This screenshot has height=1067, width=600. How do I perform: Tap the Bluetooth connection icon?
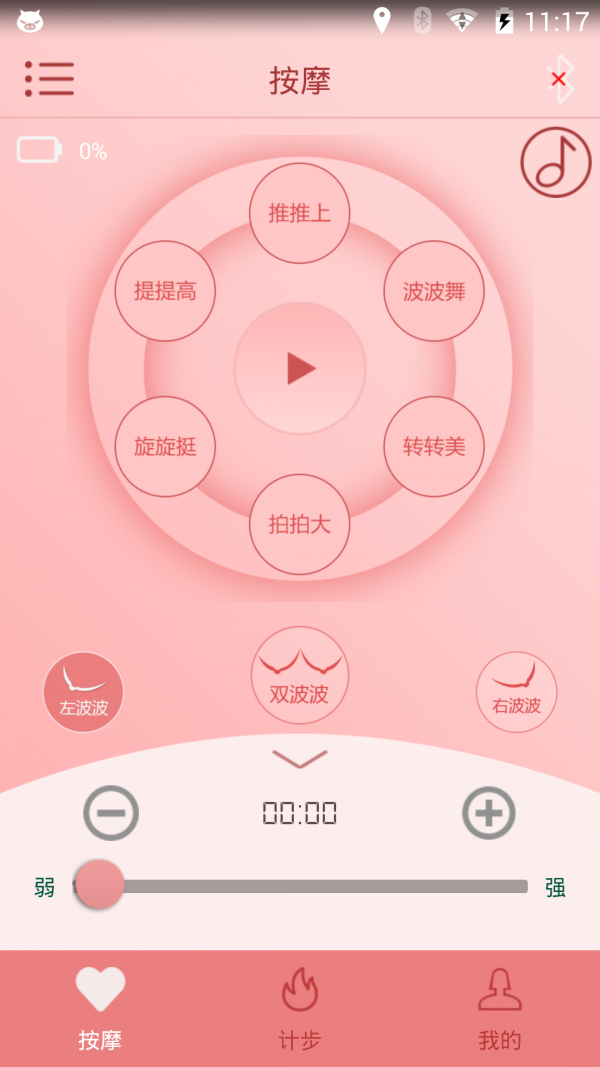pos(560,79)
